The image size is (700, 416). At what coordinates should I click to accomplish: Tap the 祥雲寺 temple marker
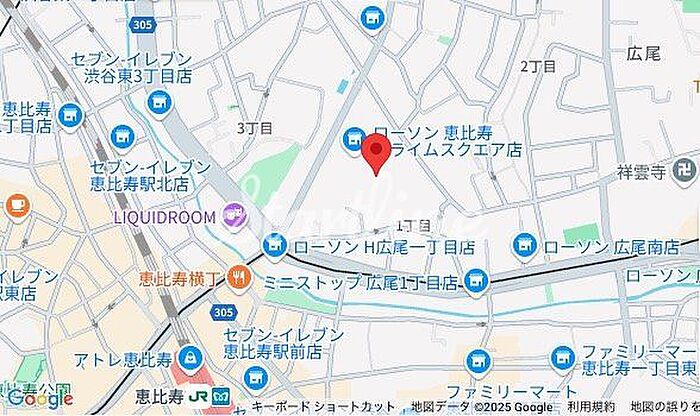point(684,172)
